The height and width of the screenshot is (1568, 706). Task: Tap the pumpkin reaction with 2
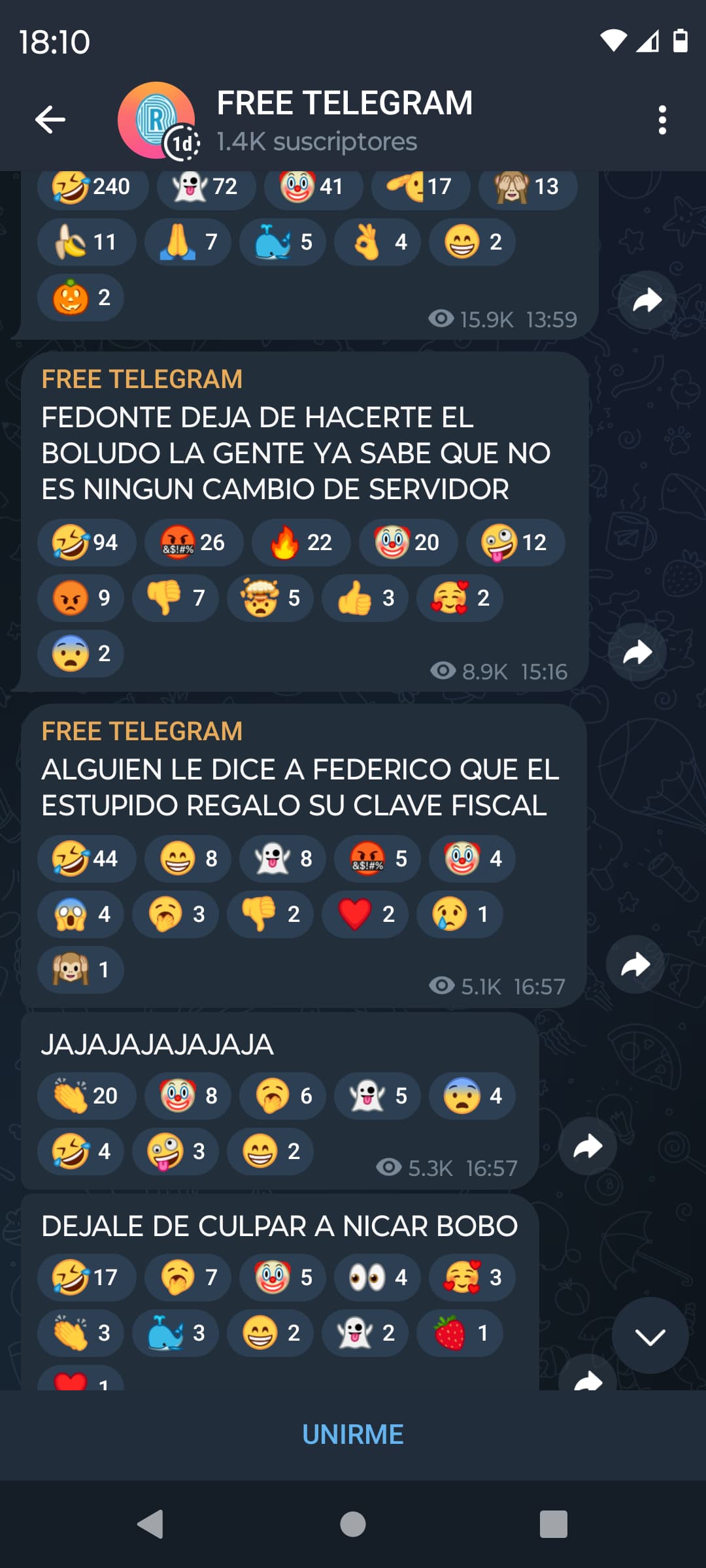click(x=80, y=298)
